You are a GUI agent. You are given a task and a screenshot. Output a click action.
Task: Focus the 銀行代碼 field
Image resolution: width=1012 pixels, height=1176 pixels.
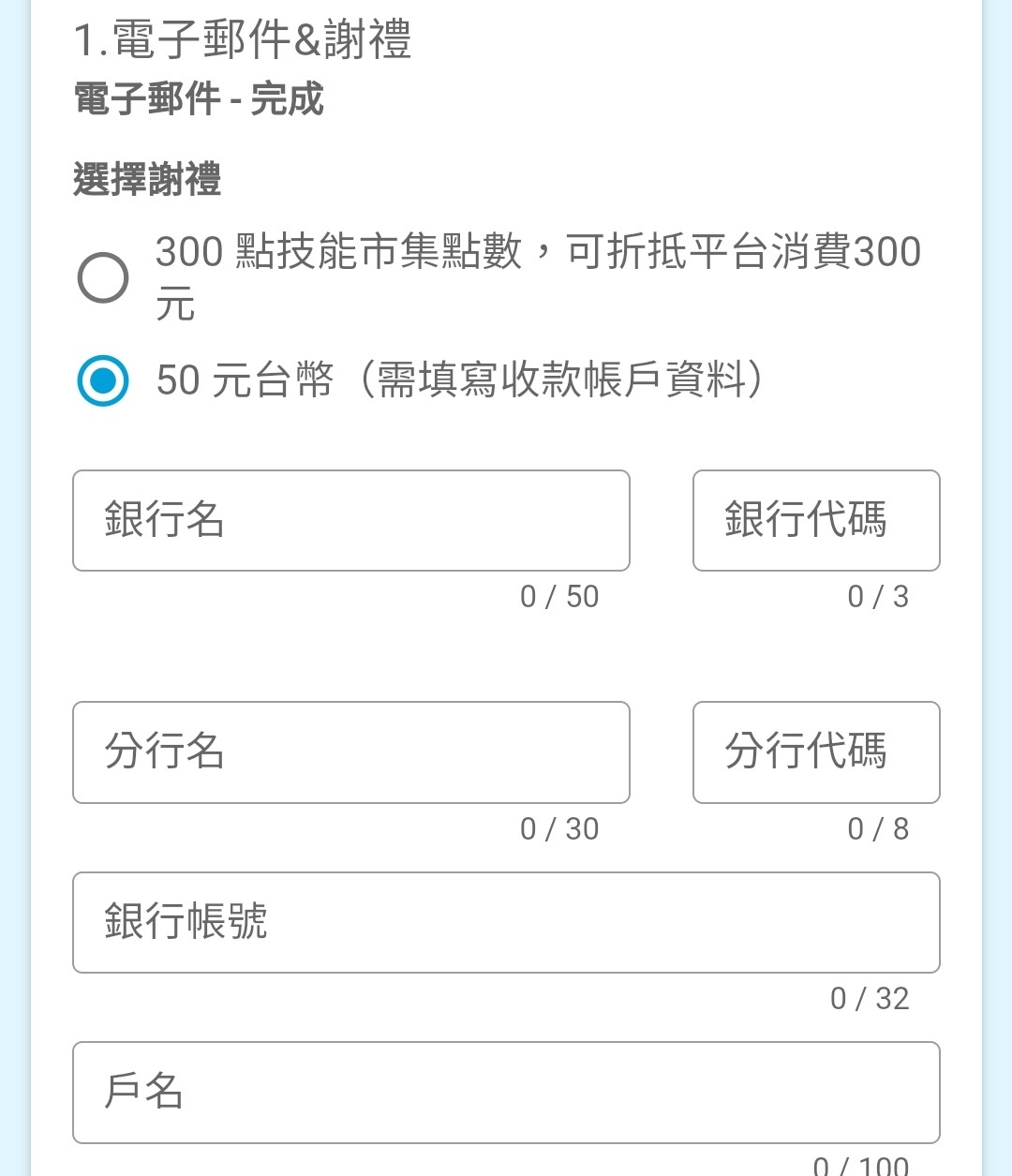[815, 520]
